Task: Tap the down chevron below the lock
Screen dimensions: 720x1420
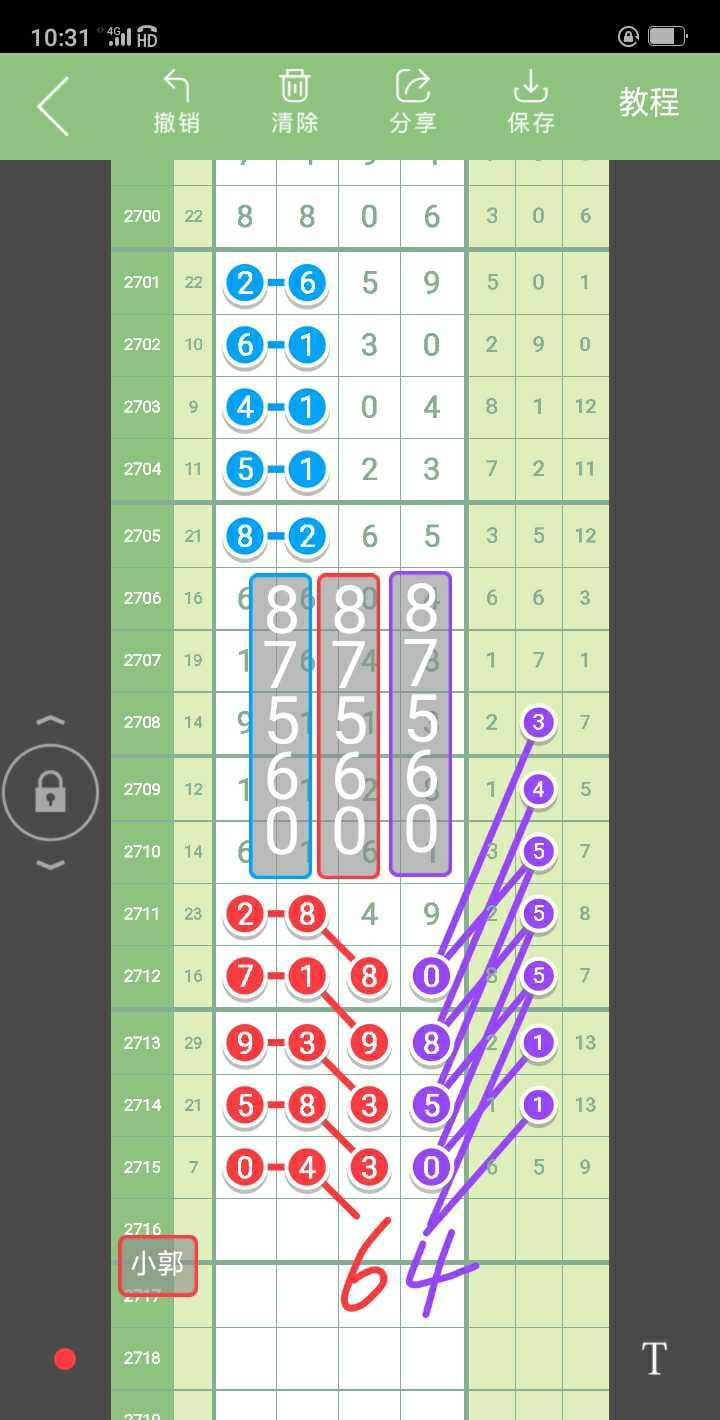Action: point(50,865)
